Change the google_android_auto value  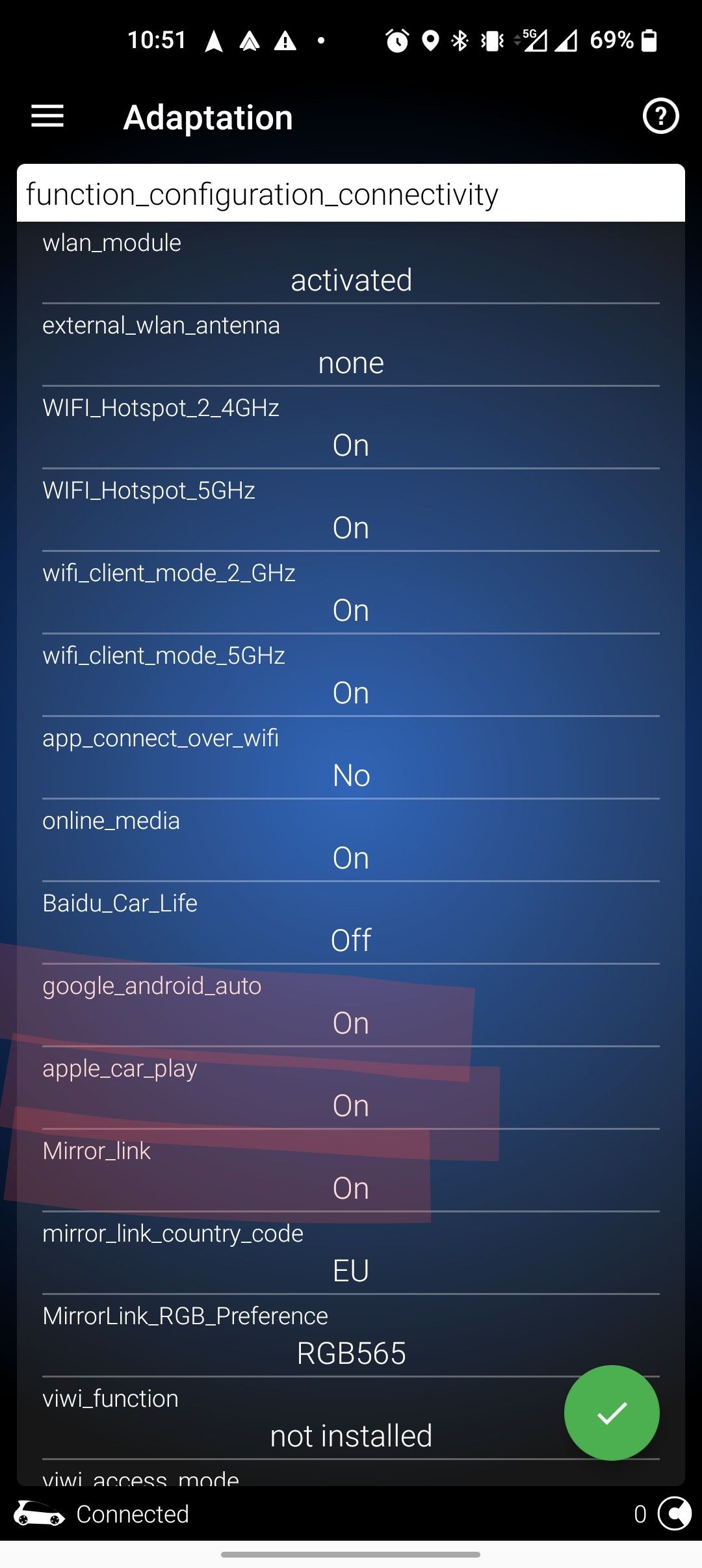coord(351,1023)
